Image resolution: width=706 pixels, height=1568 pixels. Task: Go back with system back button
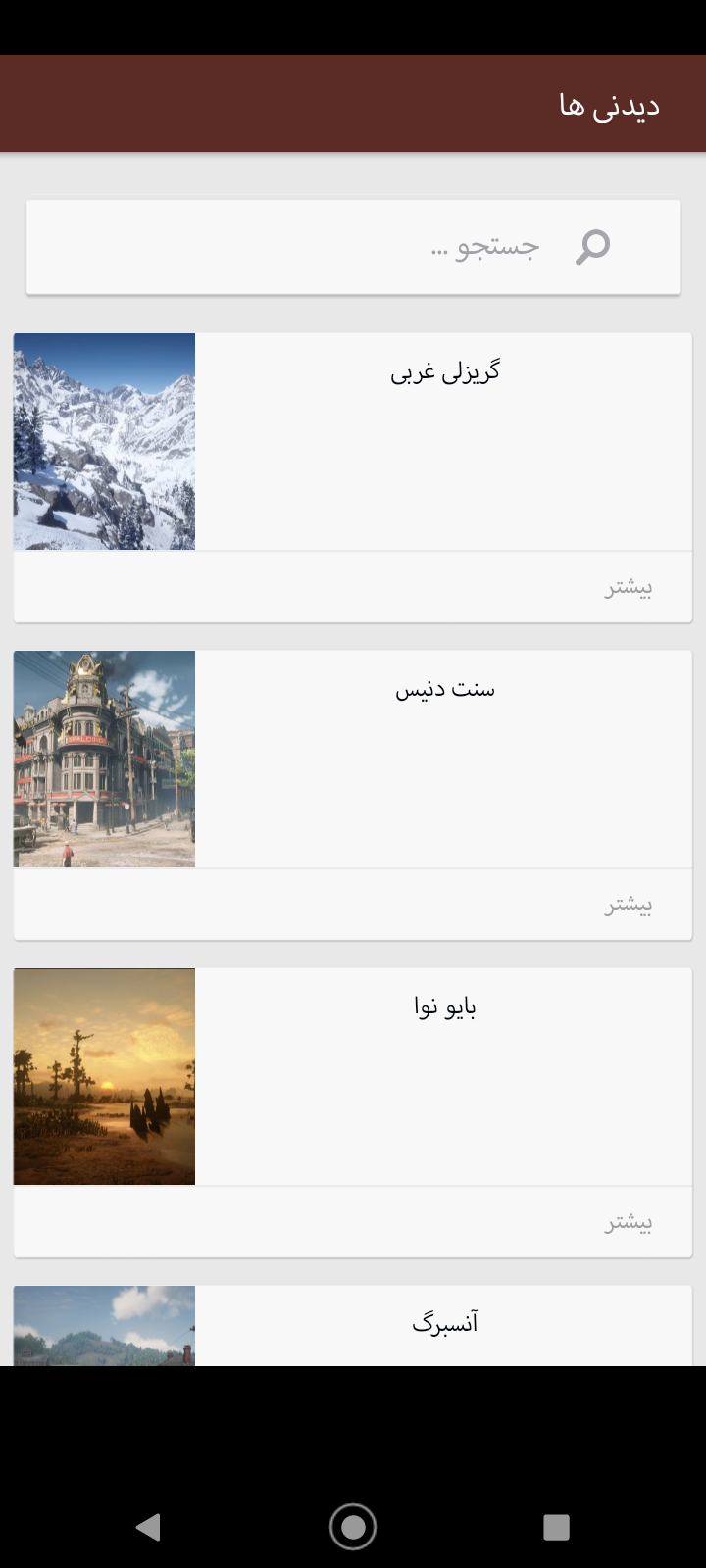(149, 1527)
